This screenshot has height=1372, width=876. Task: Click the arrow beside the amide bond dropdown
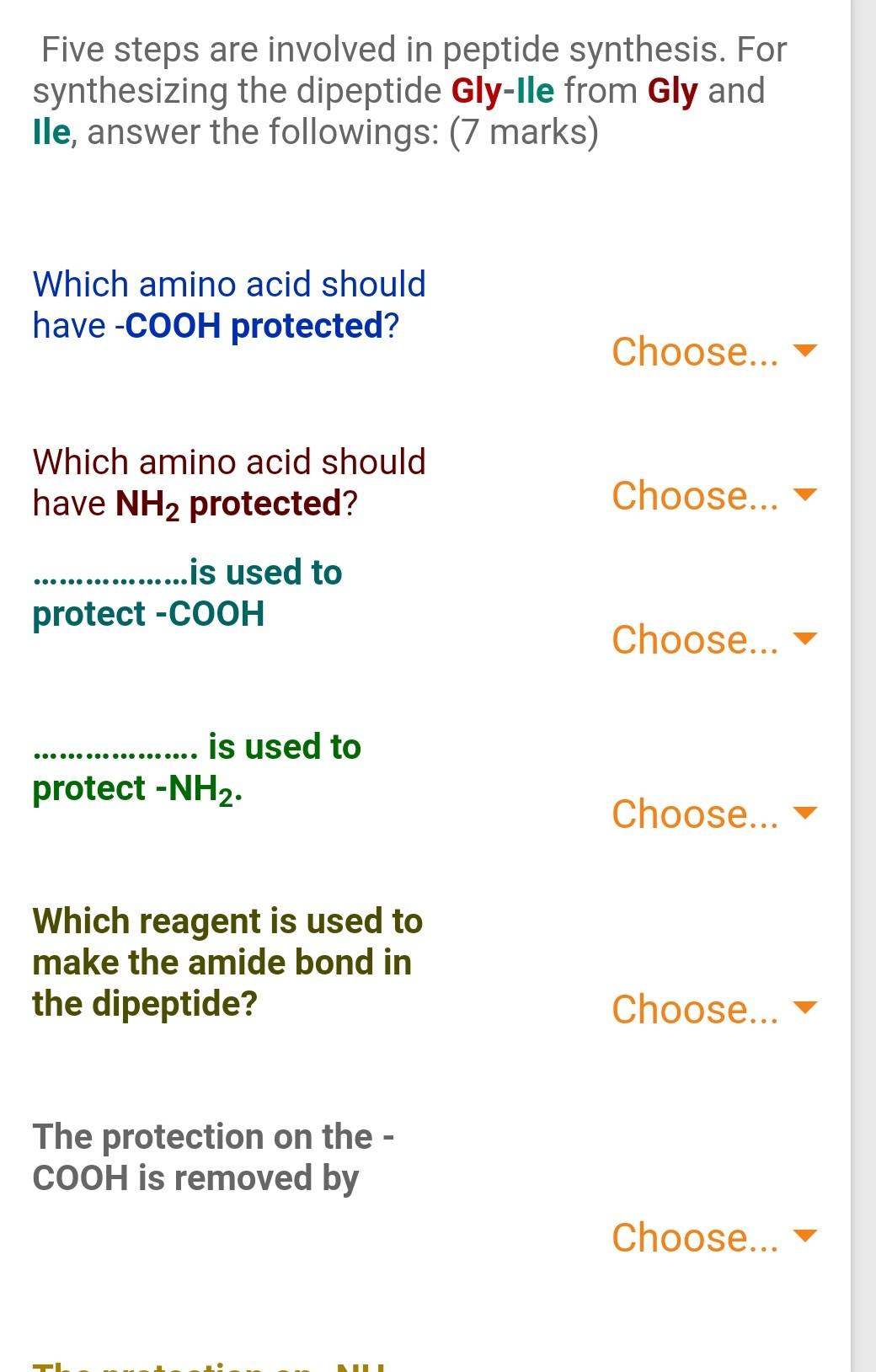pos(804,1008)
